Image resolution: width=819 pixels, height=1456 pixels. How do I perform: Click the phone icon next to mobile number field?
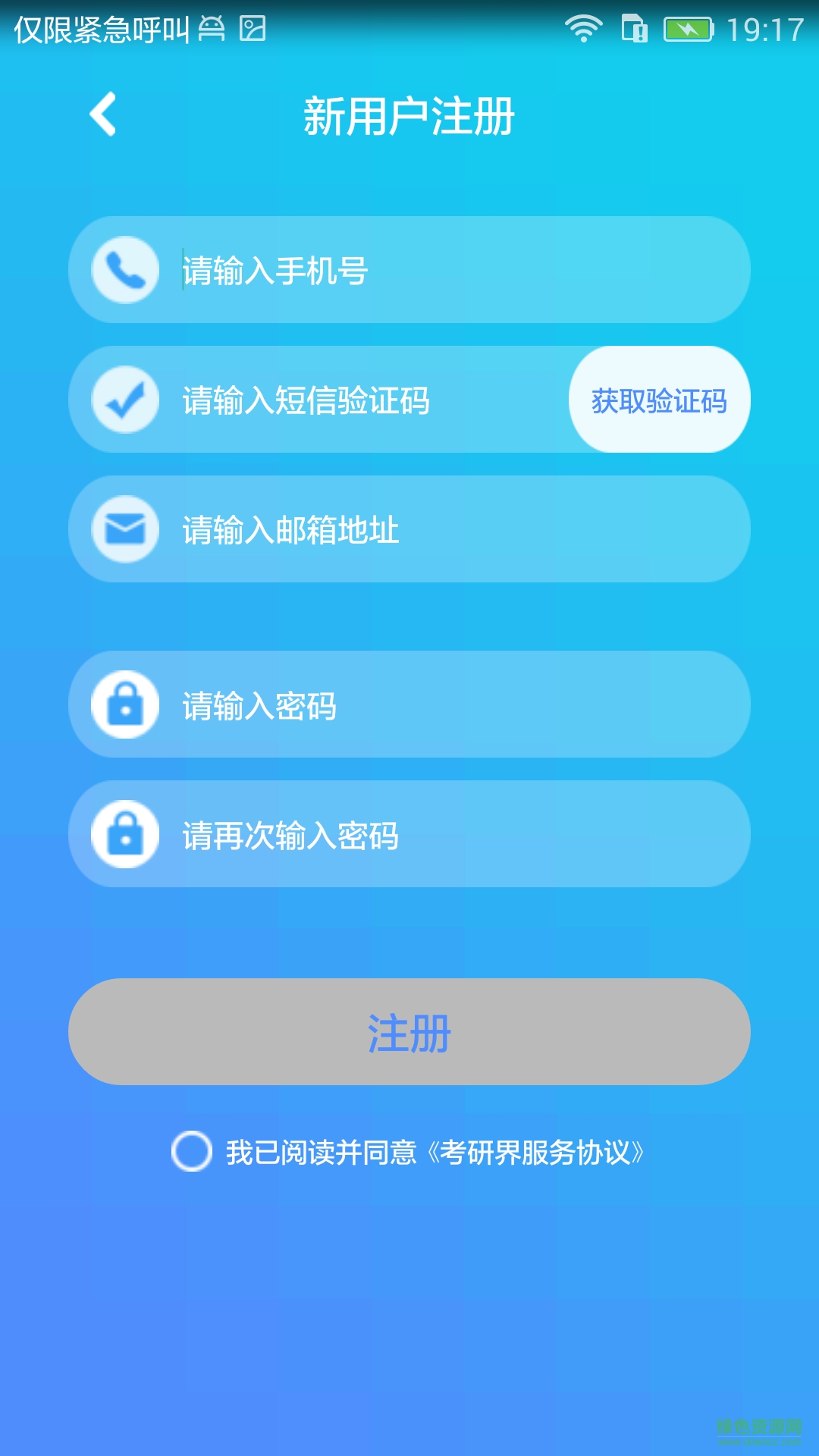[125, 271]
